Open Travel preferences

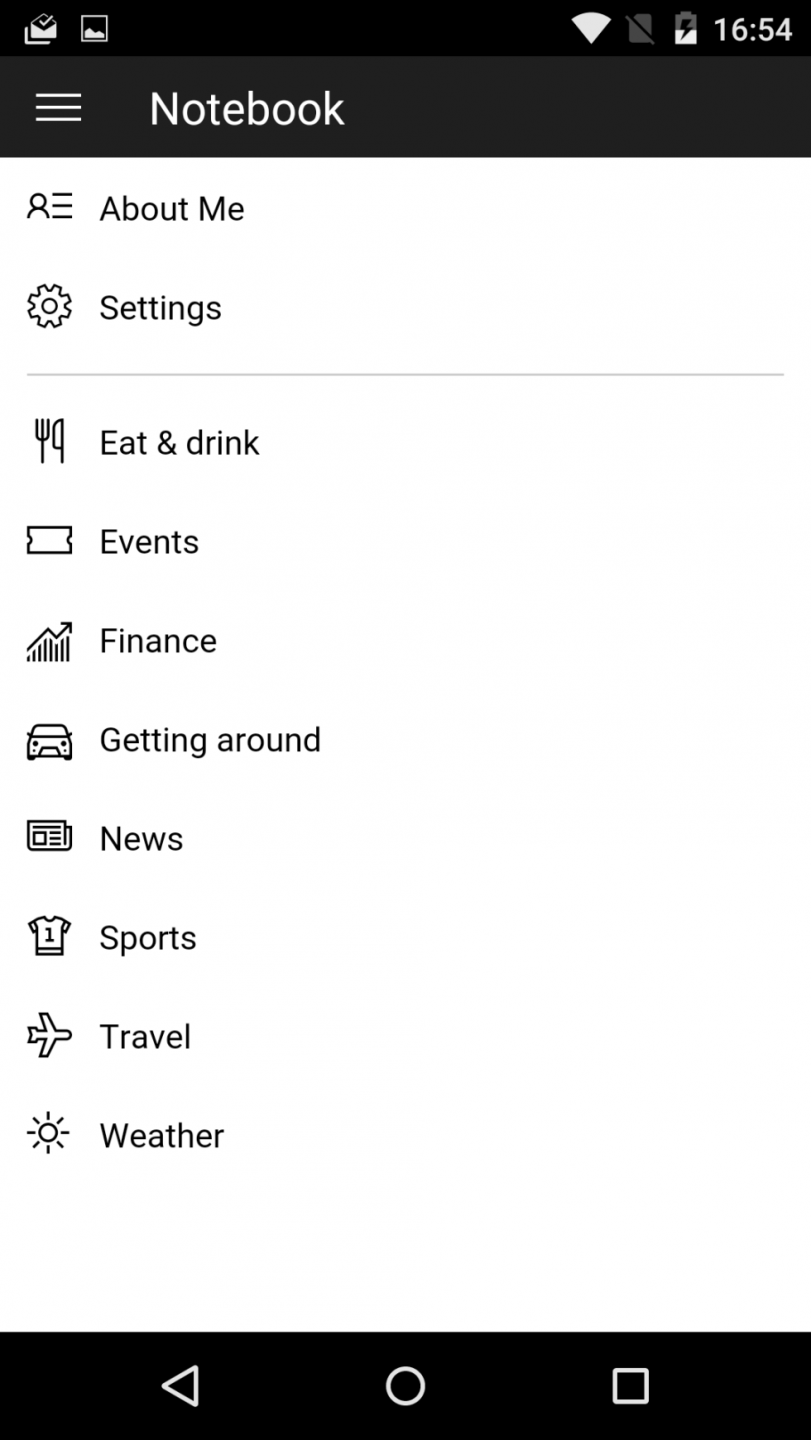[x=145, y=1036]
